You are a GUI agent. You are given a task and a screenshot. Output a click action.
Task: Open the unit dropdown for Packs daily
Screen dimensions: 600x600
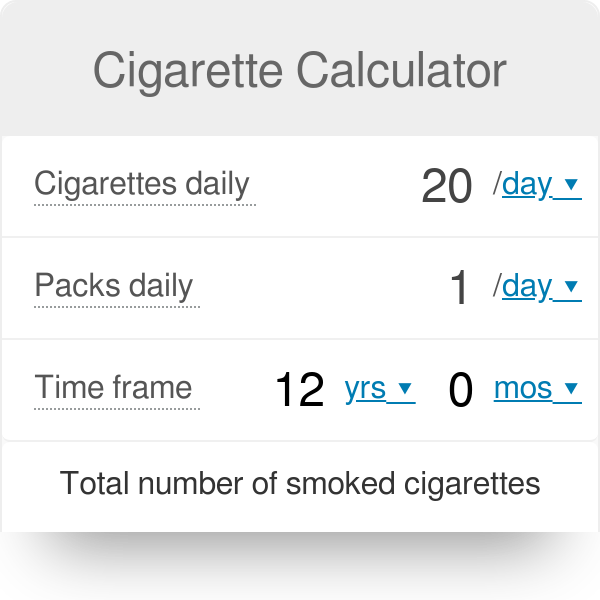click(x=540, y=287)
